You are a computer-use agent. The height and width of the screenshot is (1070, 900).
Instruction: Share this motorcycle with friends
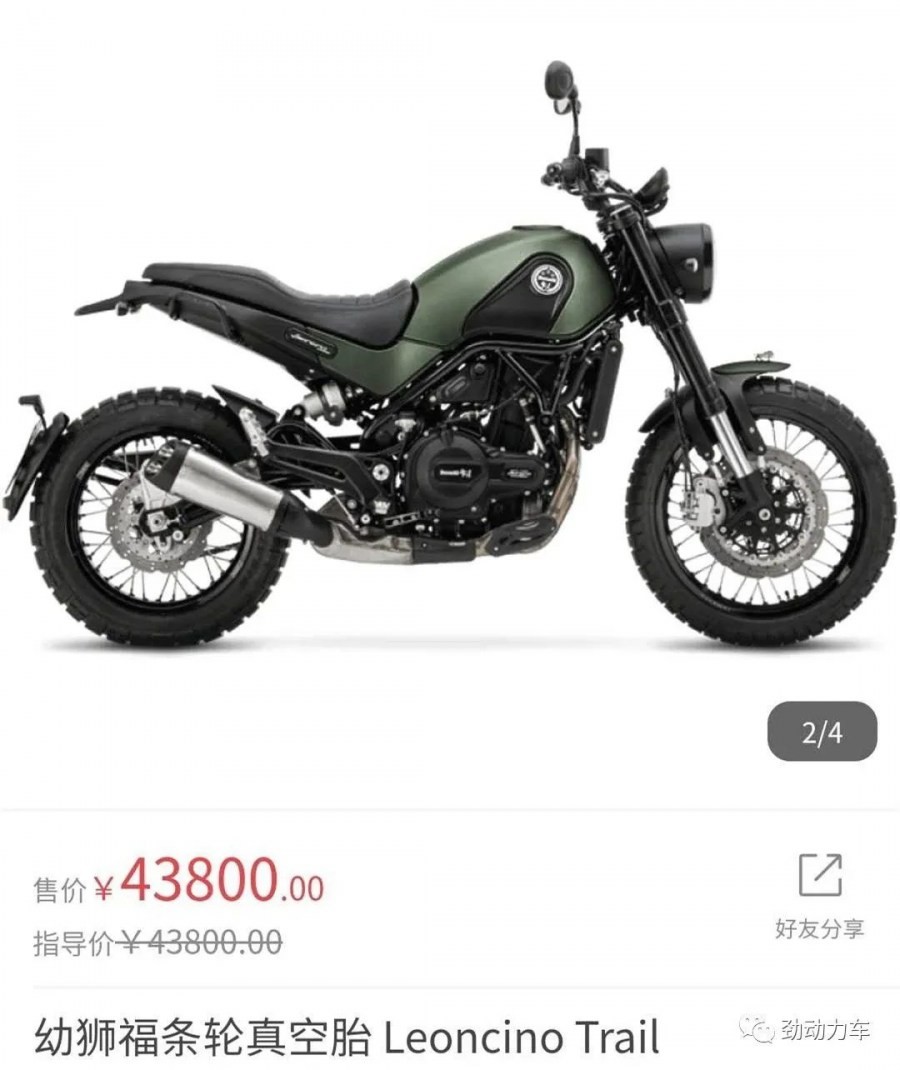(819, 893)
